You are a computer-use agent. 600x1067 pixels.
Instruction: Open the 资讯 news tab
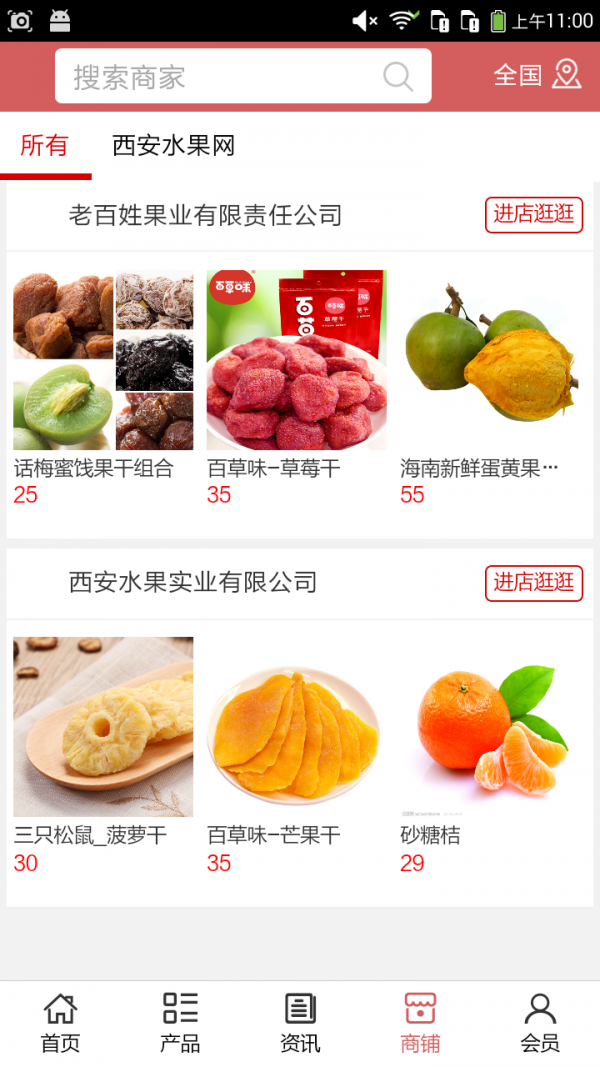tap(300, 1023)
